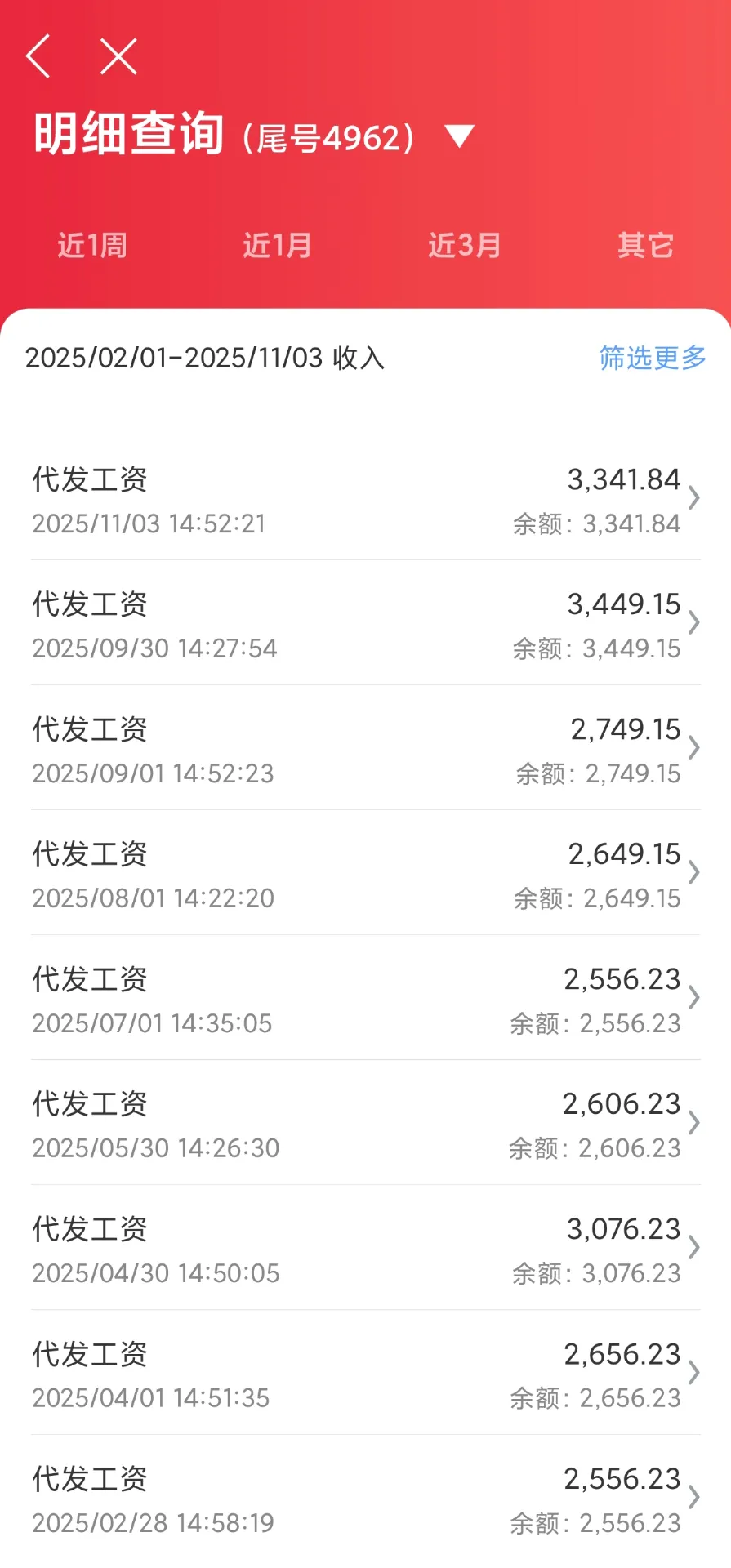Open the chevron for 2025/08/01 transaction

coord(693,874)
